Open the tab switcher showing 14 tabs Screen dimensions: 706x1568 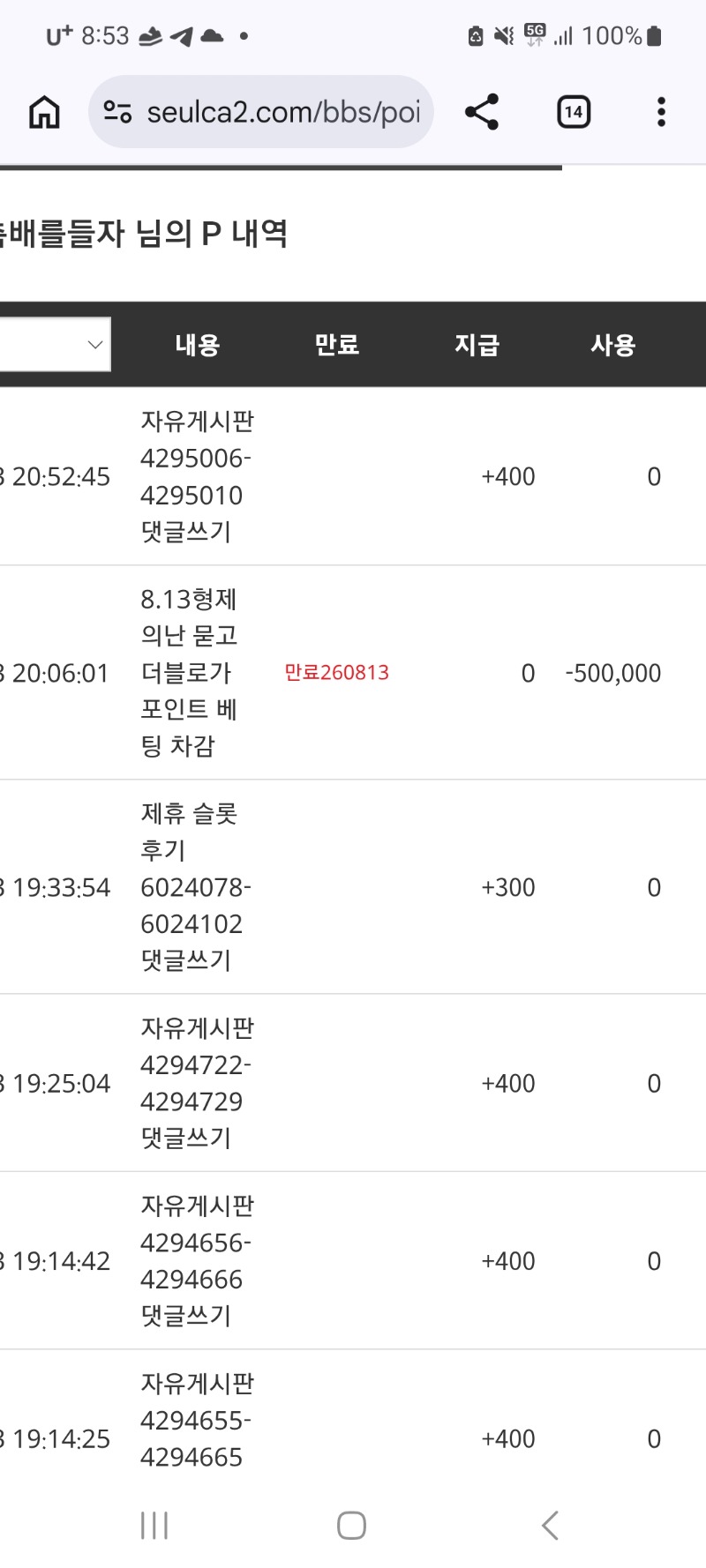click(x=574, y=112)
